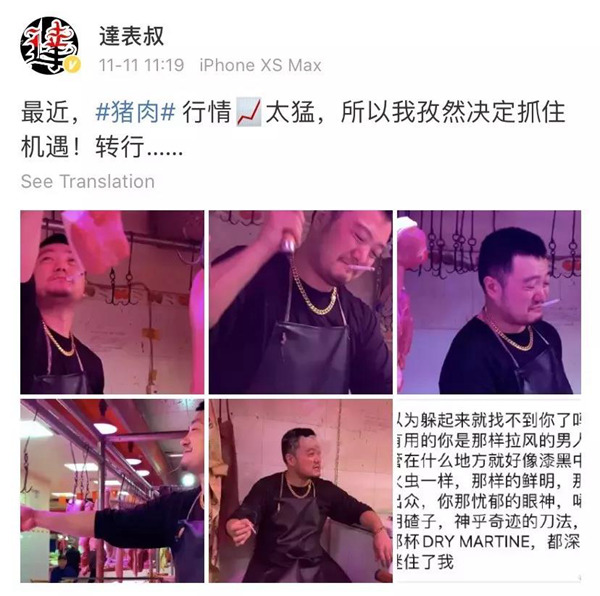Open first photo of man lifting meat
Viewport: 600px width, 596px height.
click(112, 301)
